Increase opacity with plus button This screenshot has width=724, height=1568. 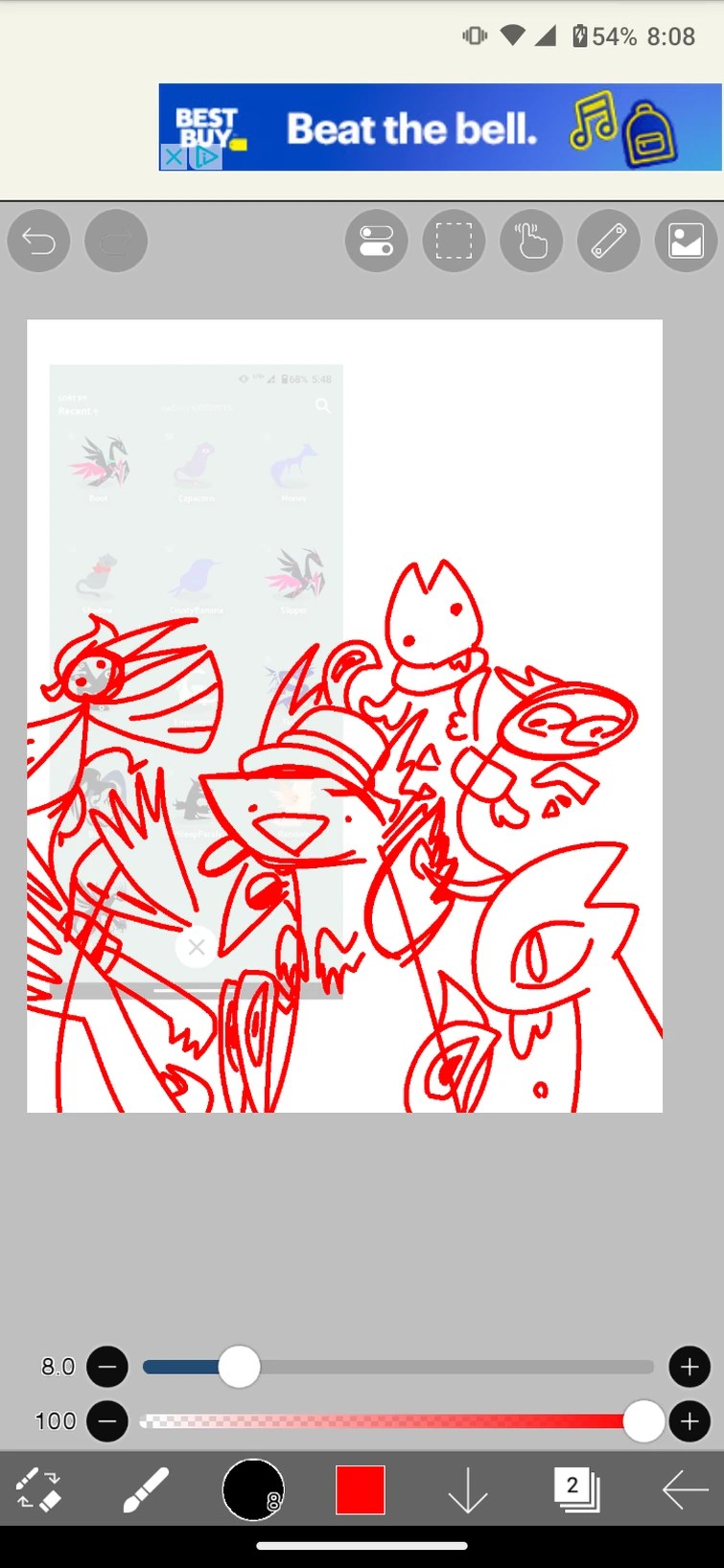point(689,1421)
